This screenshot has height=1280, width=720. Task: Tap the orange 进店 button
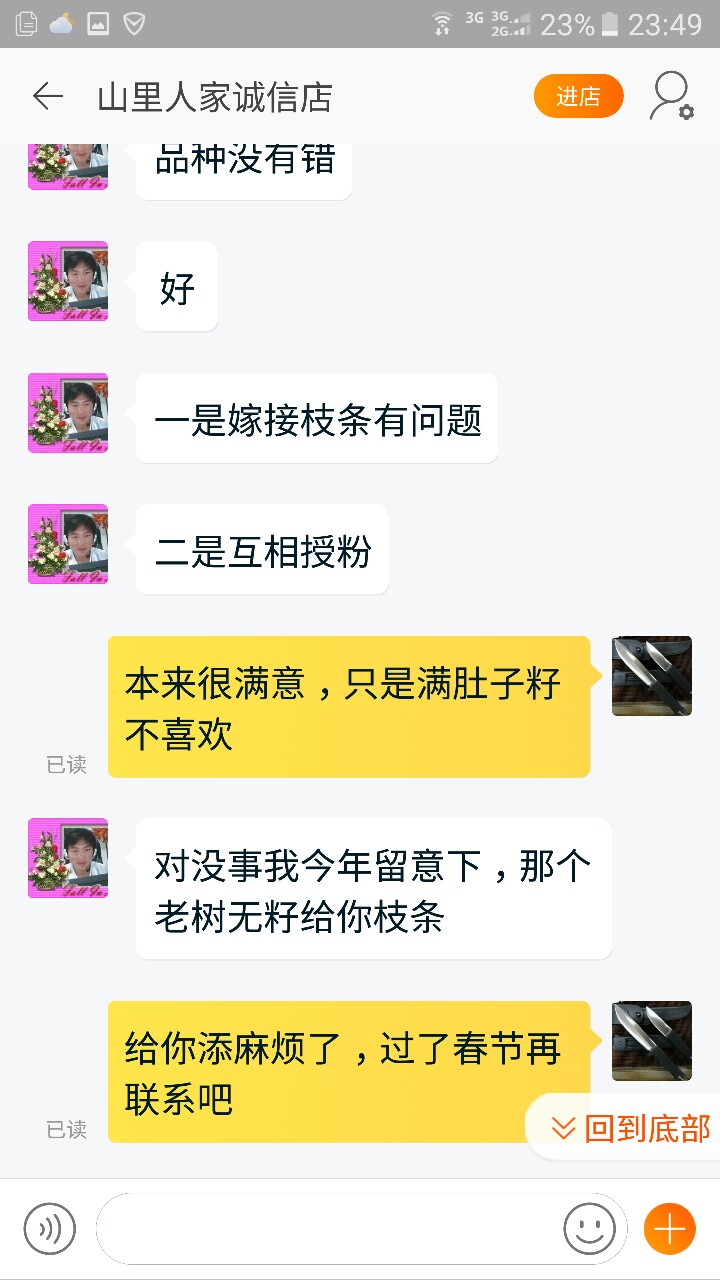coord(578,97)
